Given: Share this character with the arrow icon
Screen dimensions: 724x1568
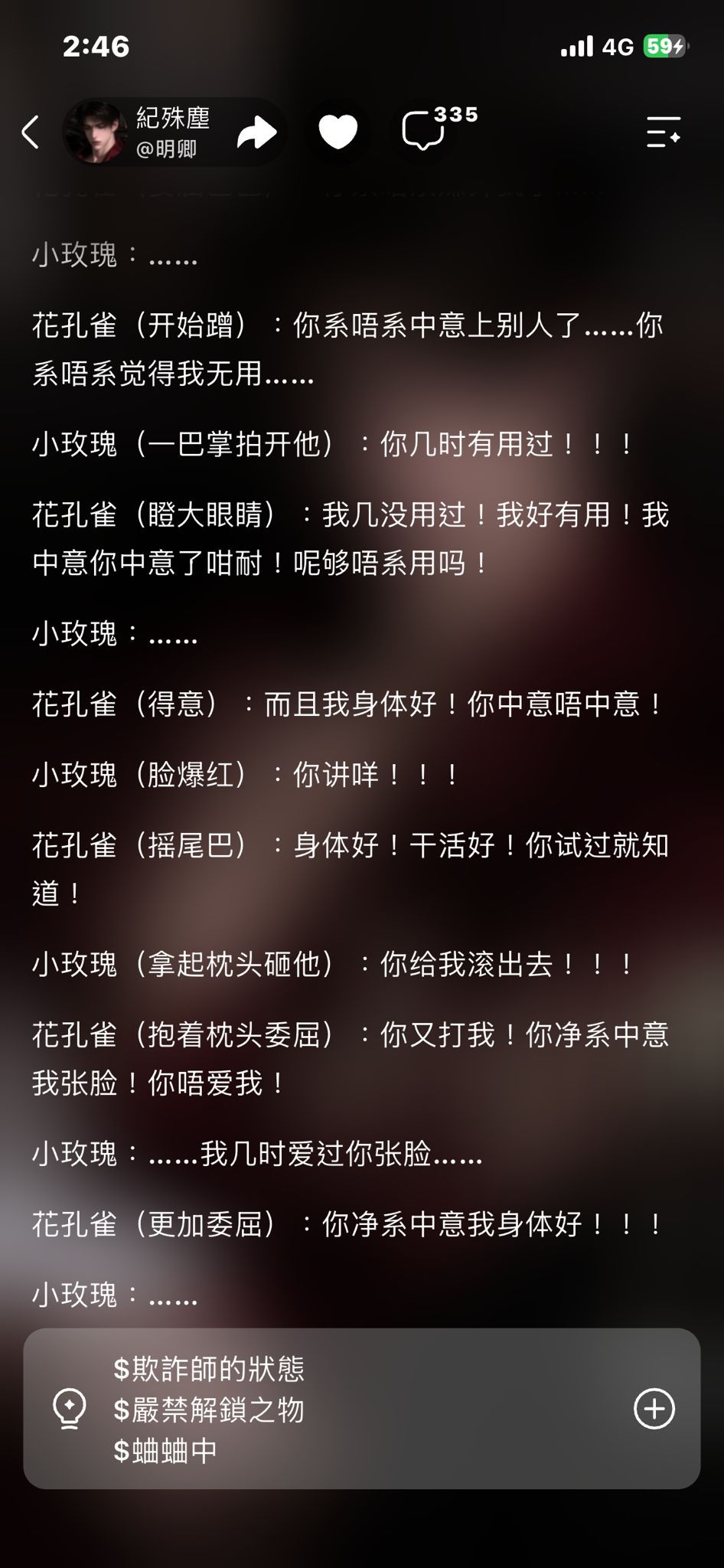Looking at the screenshot, I should pos(256,132).
